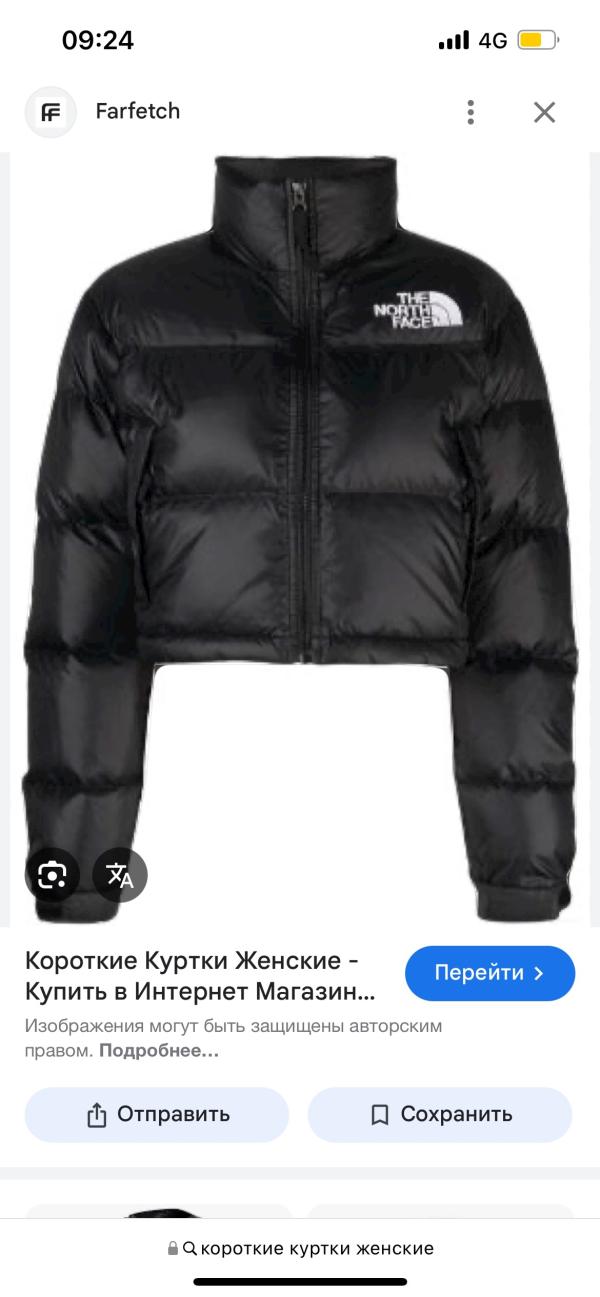Translate text in the image
The height and width of the screenshot is (1297, 600).
[120, 876]
